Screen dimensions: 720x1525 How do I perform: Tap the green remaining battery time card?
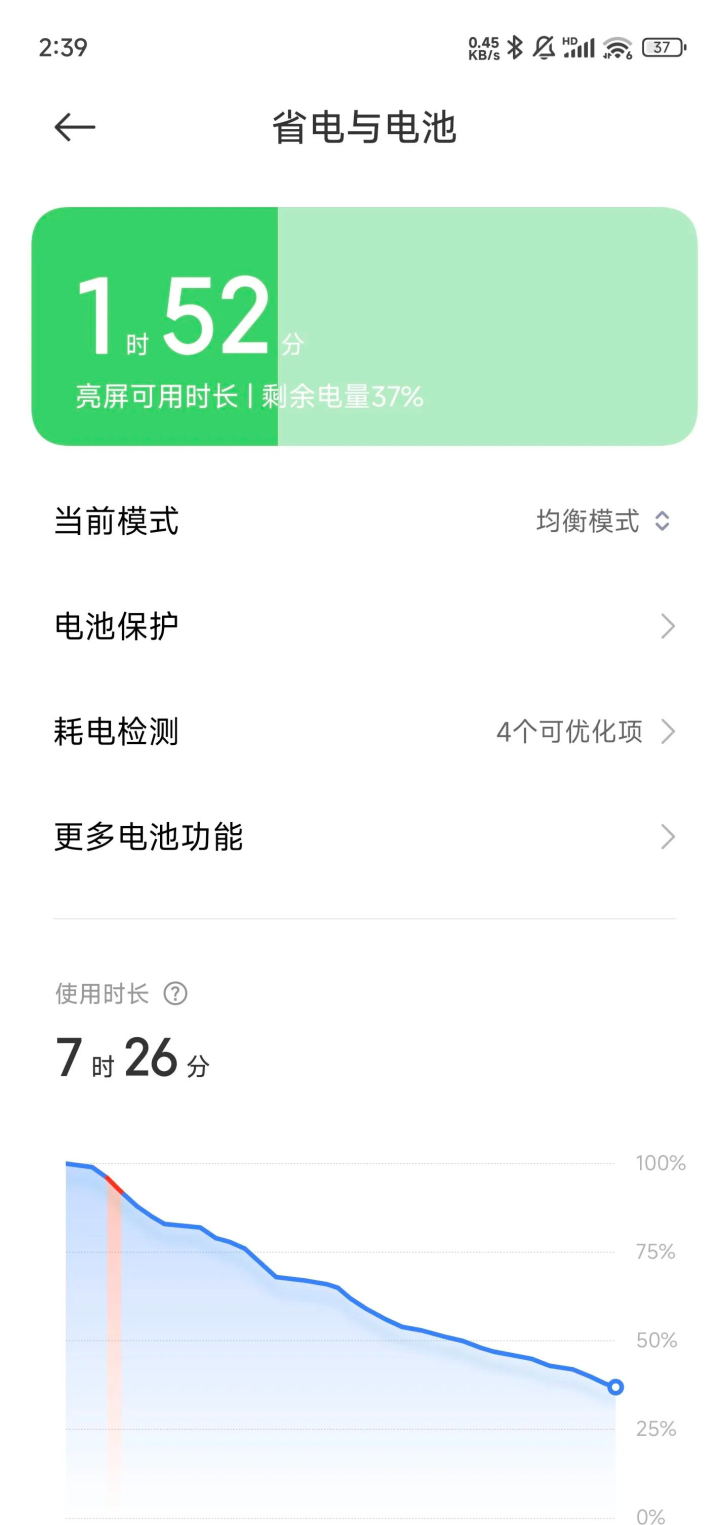364,326
